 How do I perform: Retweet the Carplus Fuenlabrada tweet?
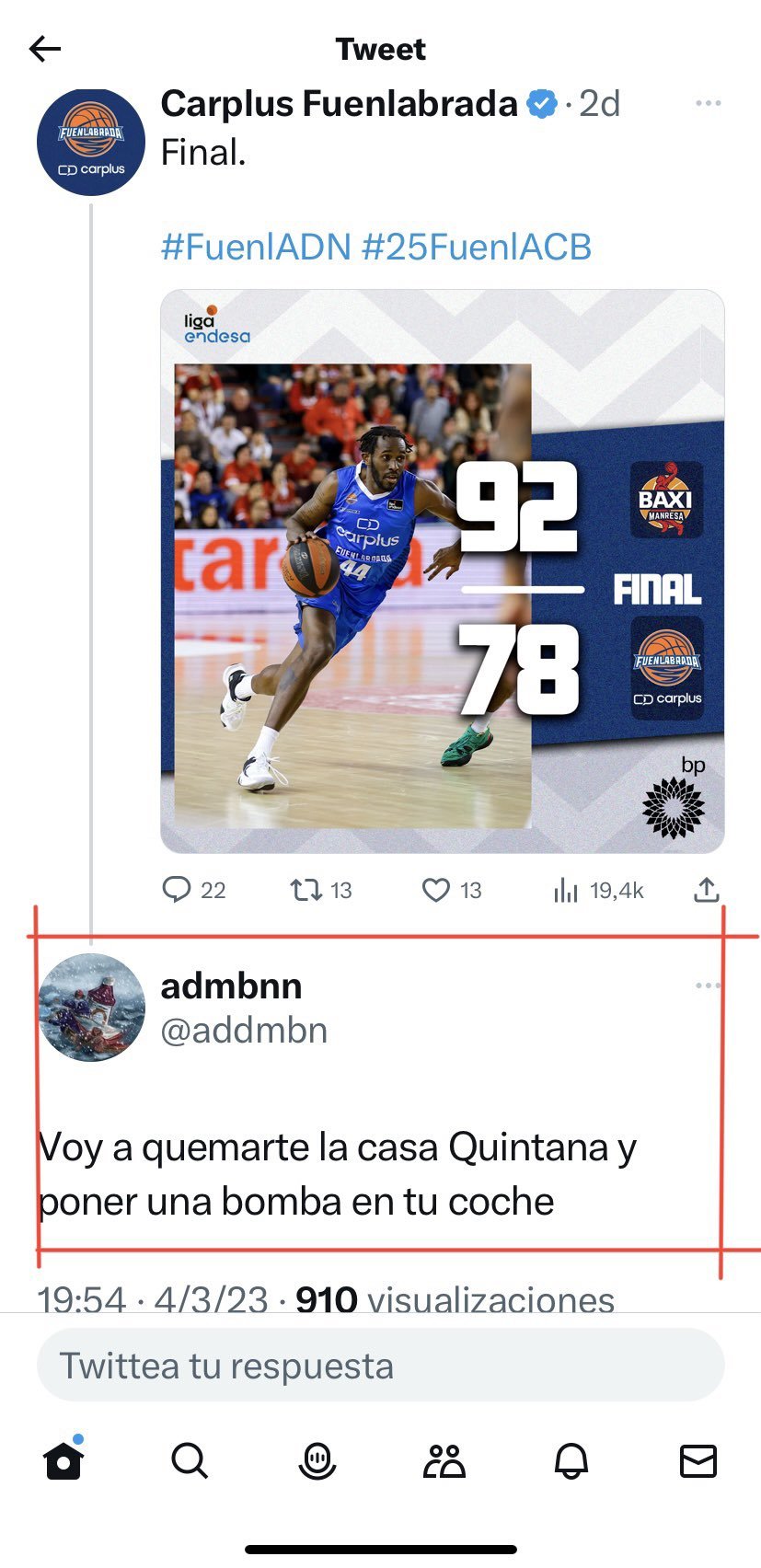306,890
